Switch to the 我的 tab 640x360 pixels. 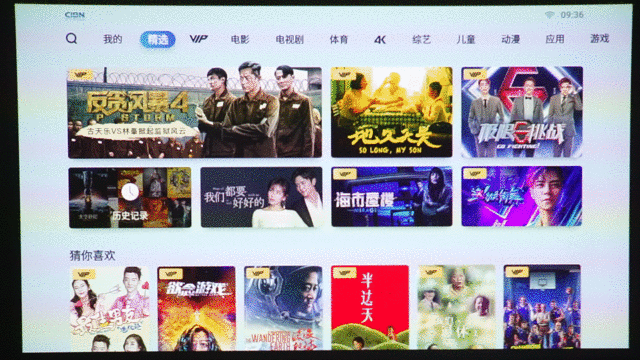click(112, 39)
